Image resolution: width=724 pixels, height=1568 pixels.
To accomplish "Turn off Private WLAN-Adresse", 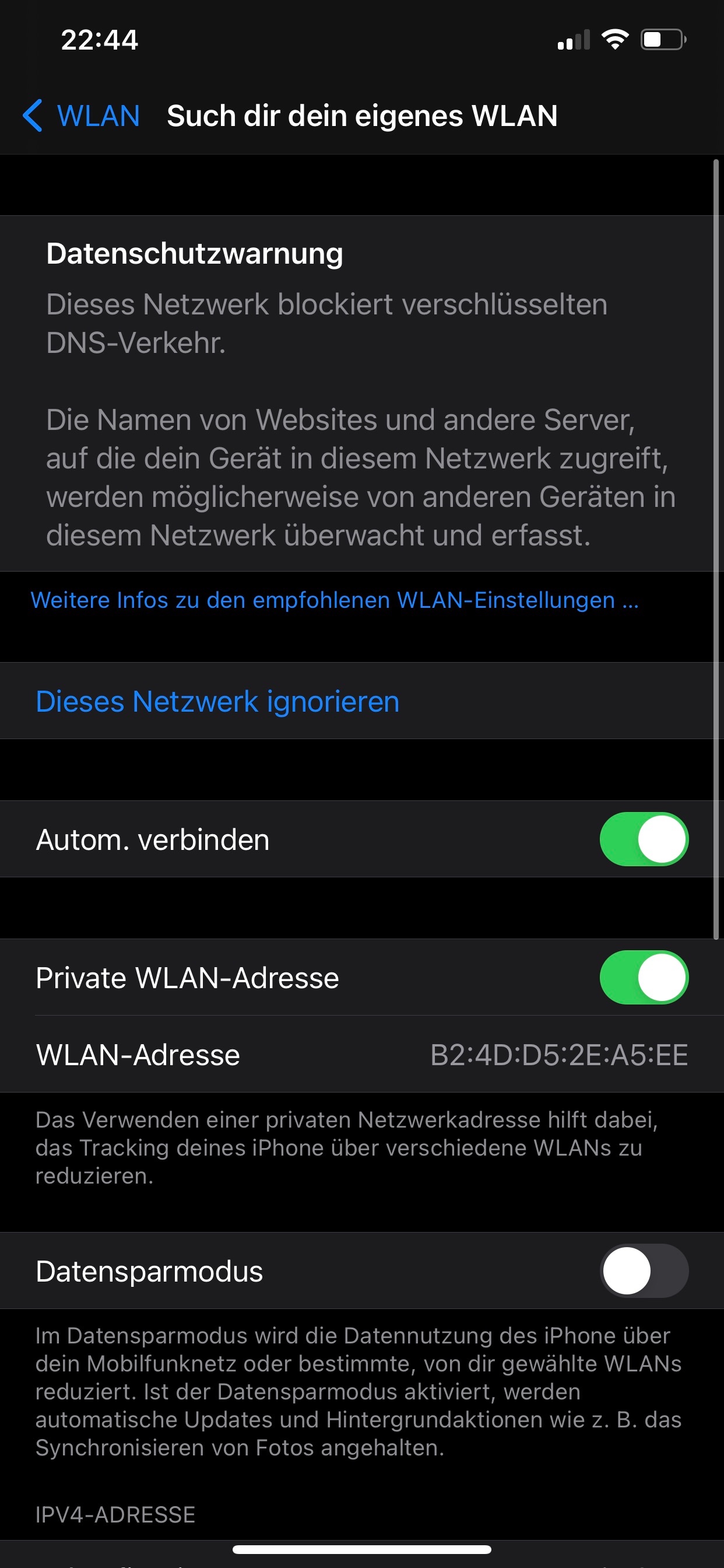I will [x=644, y=977].
